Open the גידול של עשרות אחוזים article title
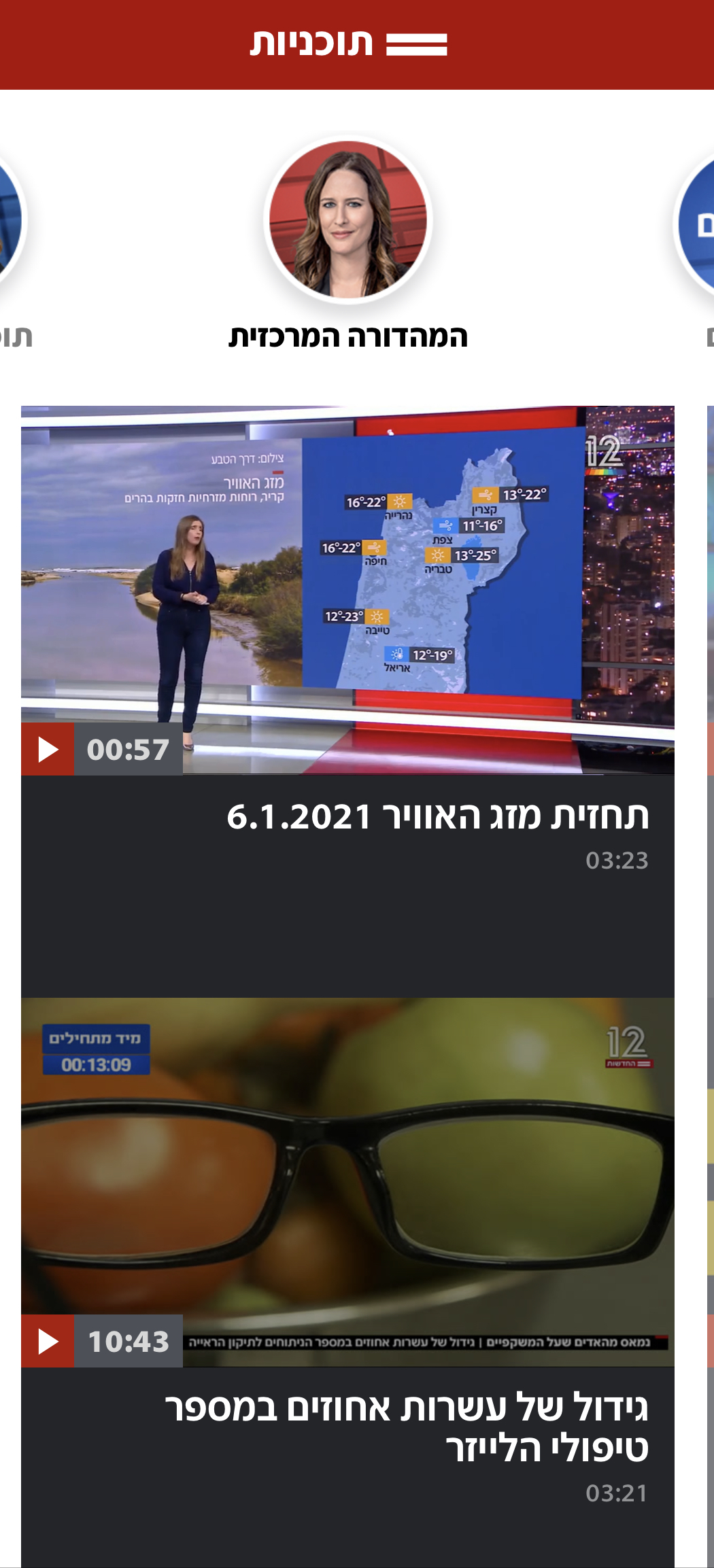The height and width of the screenshot is (1568, 714). pos(407,1427)
